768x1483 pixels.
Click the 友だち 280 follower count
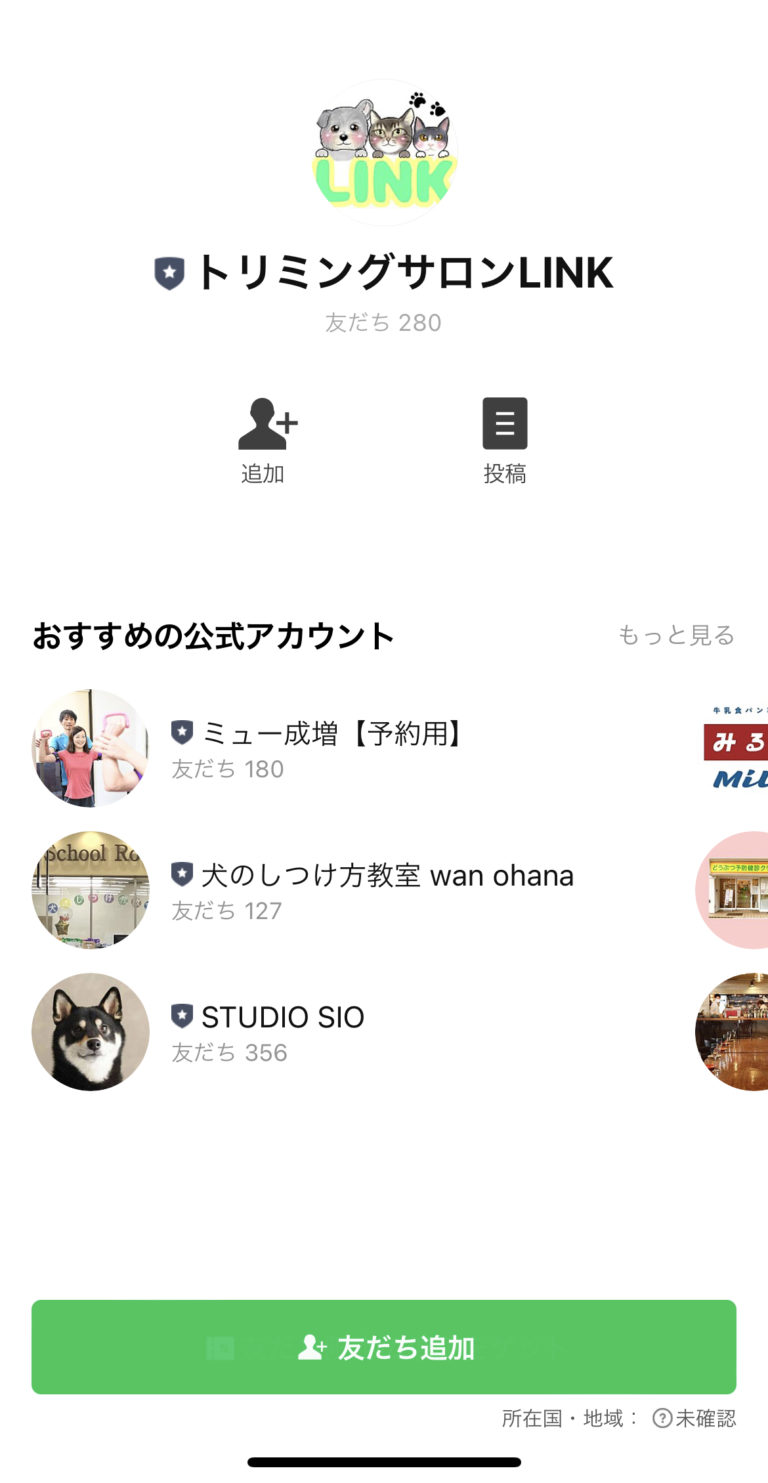click(x=383, y=322)
